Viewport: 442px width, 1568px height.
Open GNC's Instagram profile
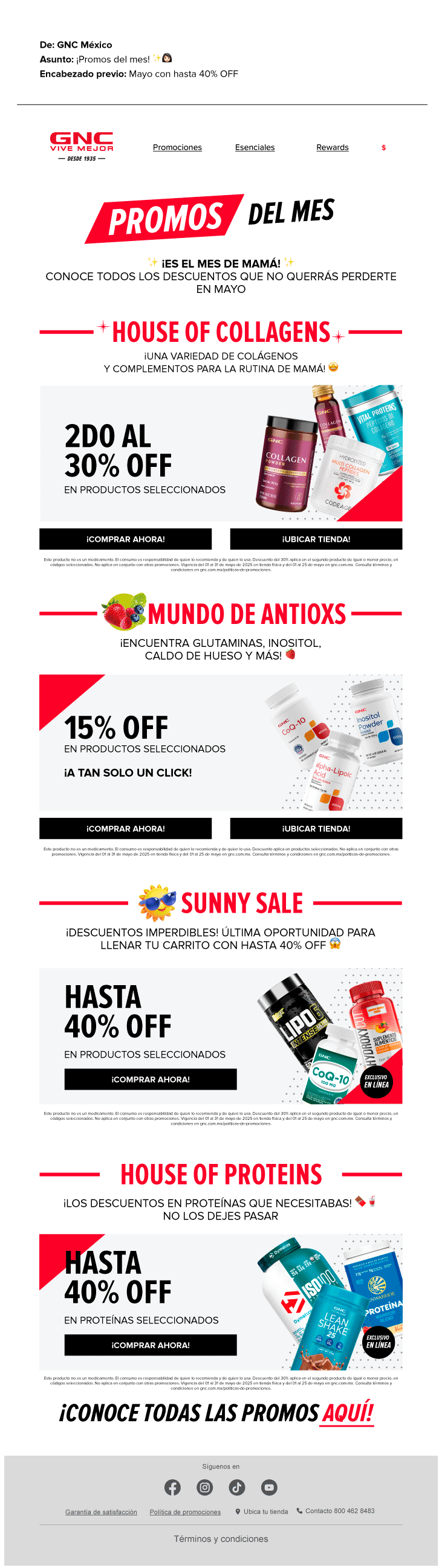205,1488
